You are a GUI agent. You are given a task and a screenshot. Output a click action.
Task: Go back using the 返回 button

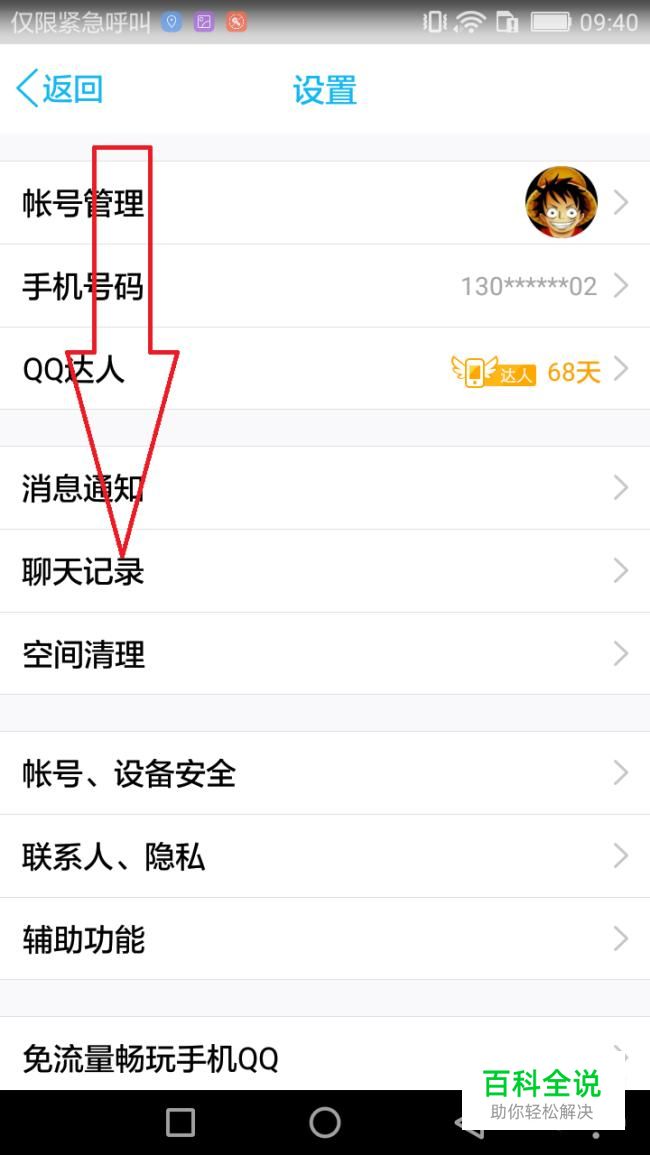(x=59, y=89)
